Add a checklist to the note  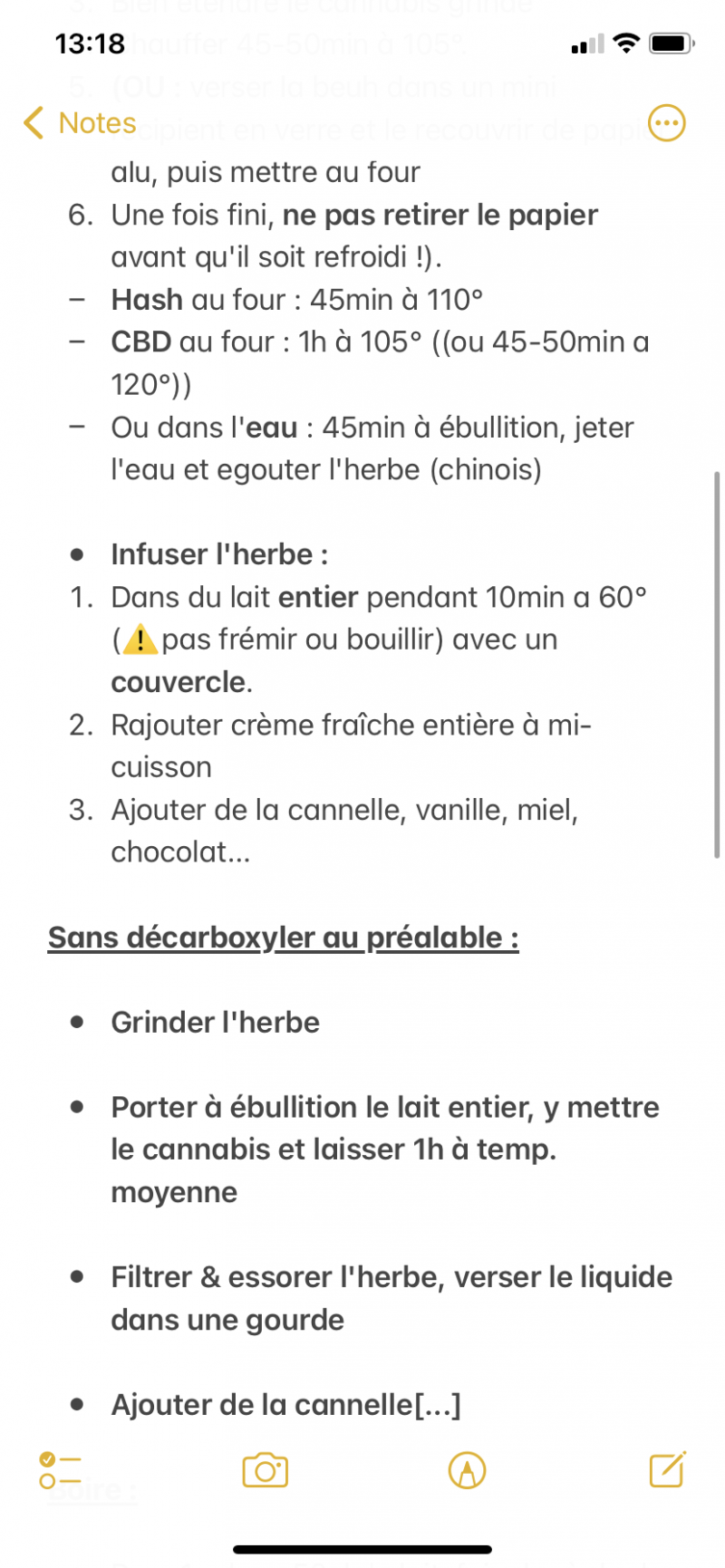pyautogui.click(x=60, y=1470)
